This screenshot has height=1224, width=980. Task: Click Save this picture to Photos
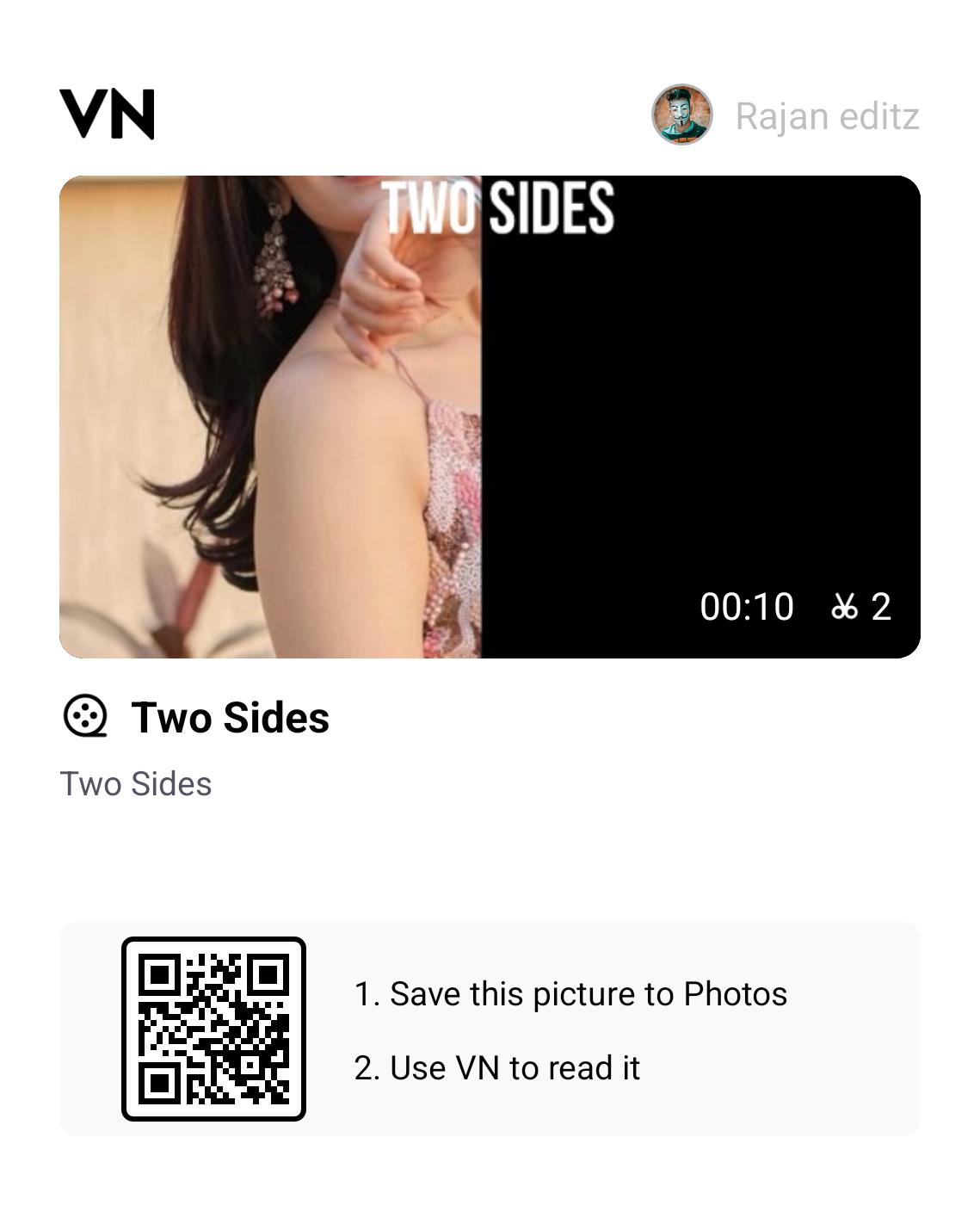click(570, 993)
